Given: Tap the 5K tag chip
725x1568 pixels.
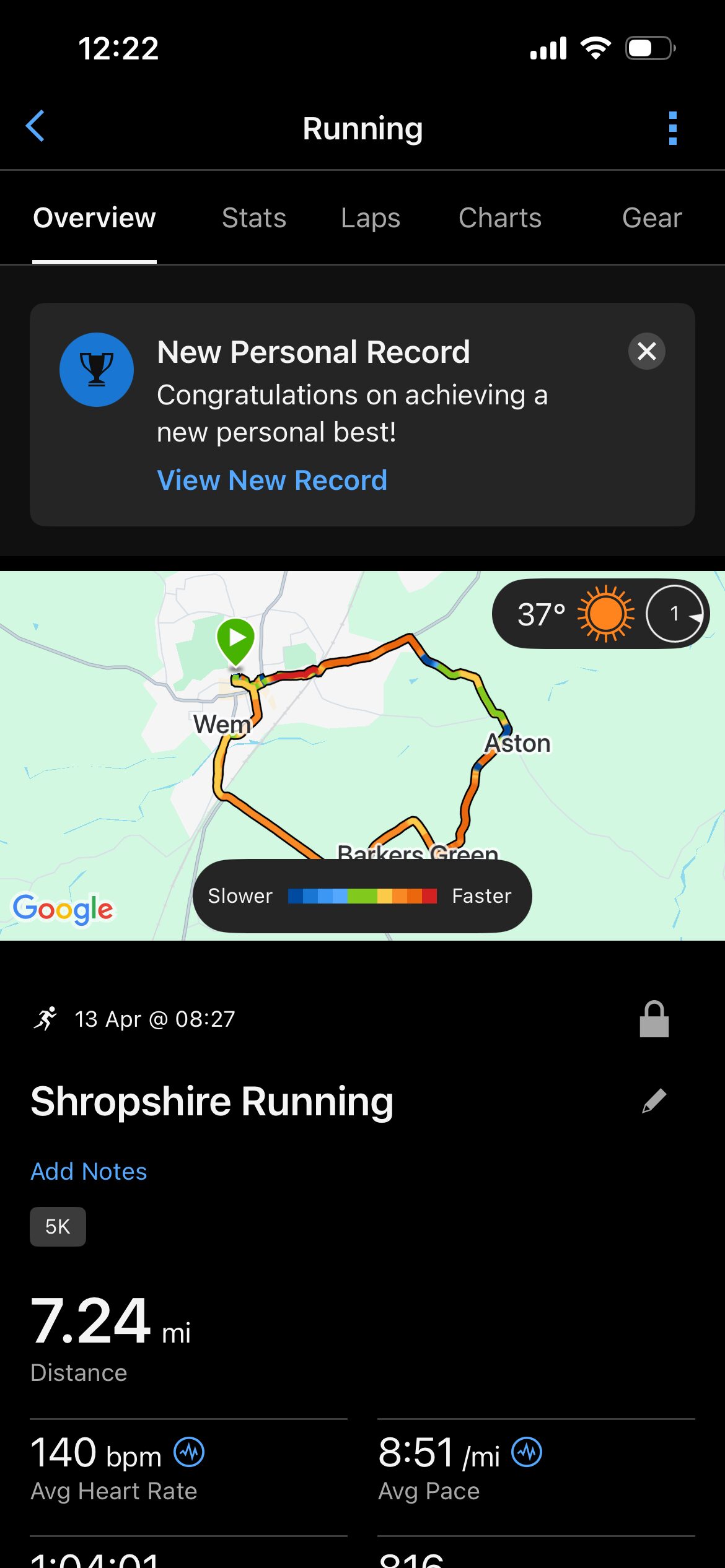Looking at the screenshot, I should point(58,1226).
